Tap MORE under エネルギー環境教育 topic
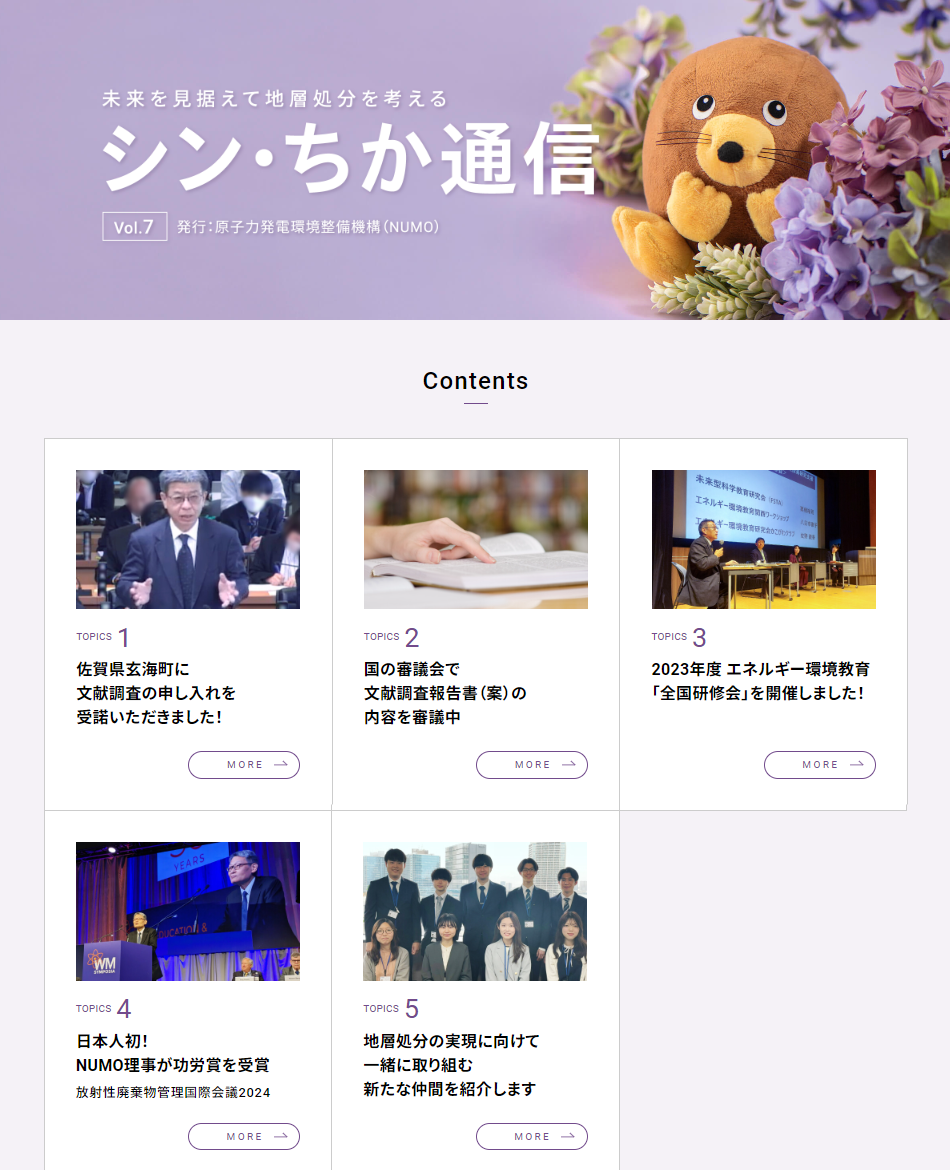 click(820, 765)
